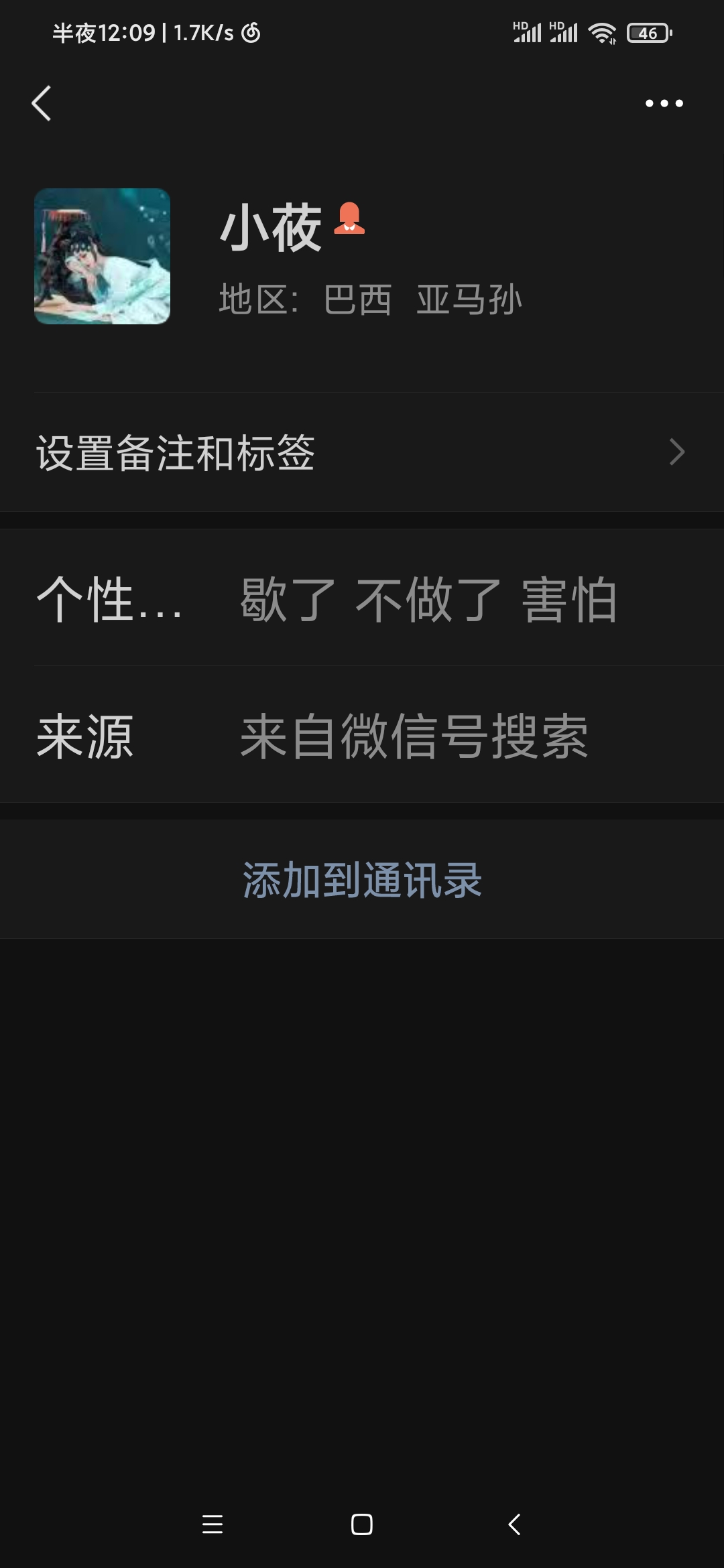Tap the system home button
Viewport: 724px width, 1568px height.
(x=362, y=1524)
